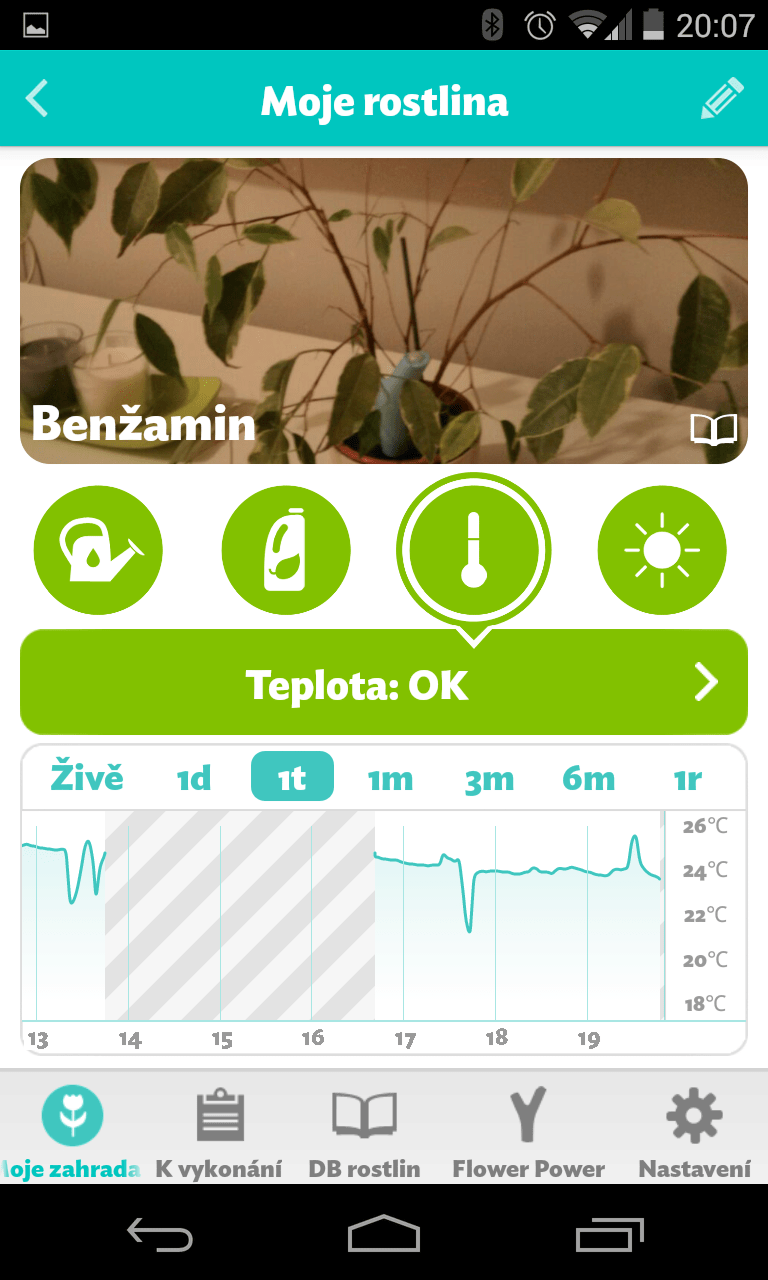Select the sunlight indicator
The height and width of the screenshot is (1280, 768).
(x=662, y=549)
